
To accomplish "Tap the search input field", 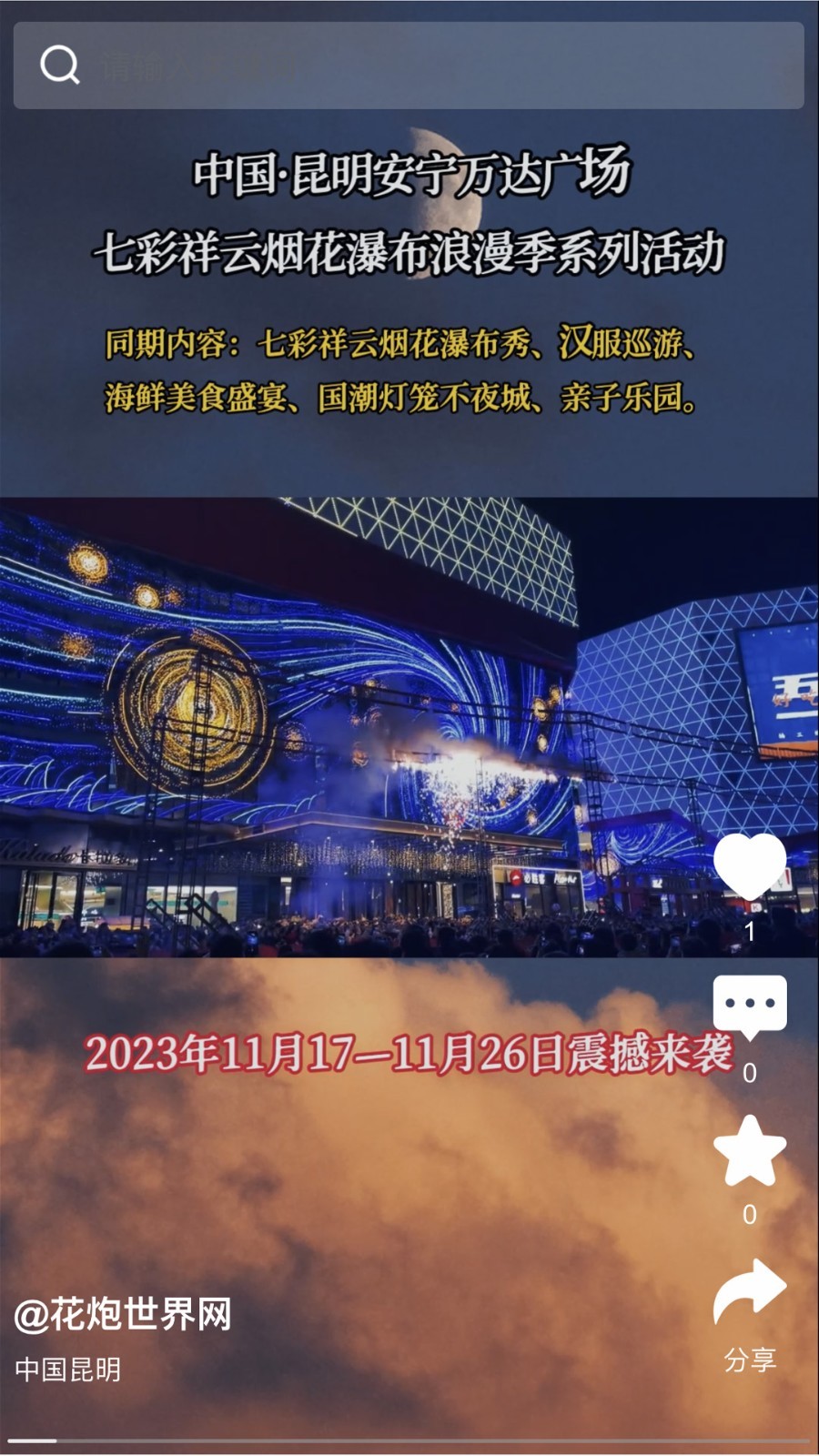I will (437, 66).
